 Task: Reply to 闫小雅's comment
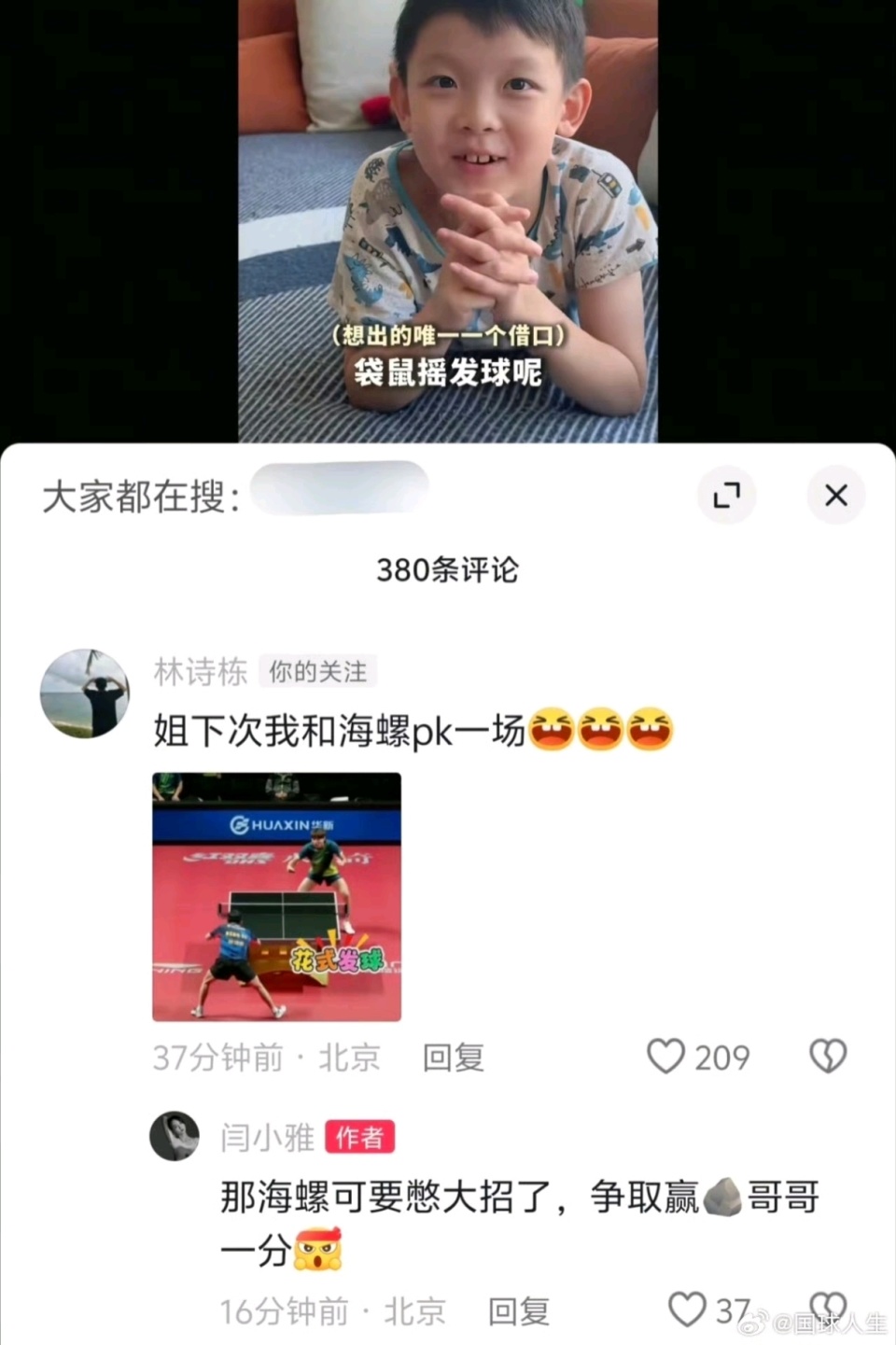518,1311
